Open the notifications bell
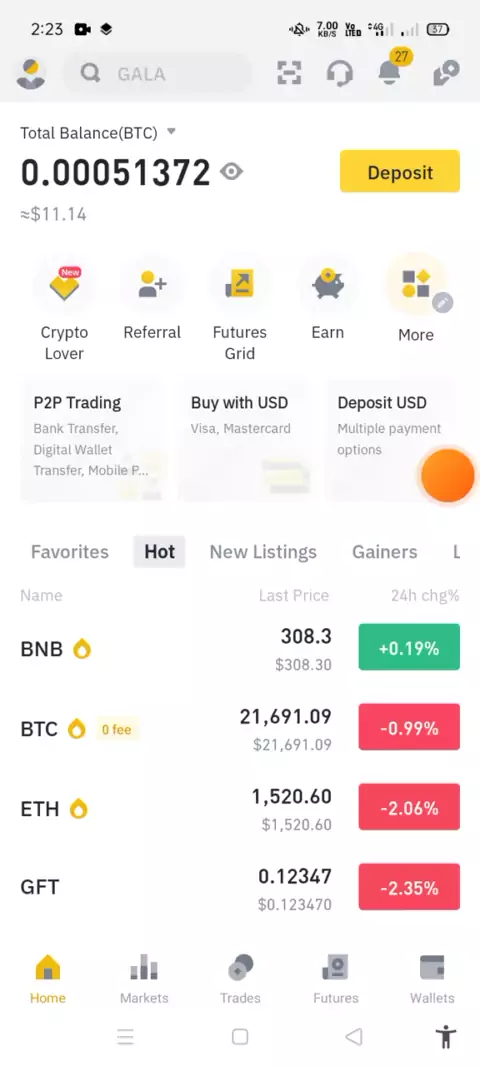Image resolution: width=480 pixels, height=1066 pixels. point(390,73)
